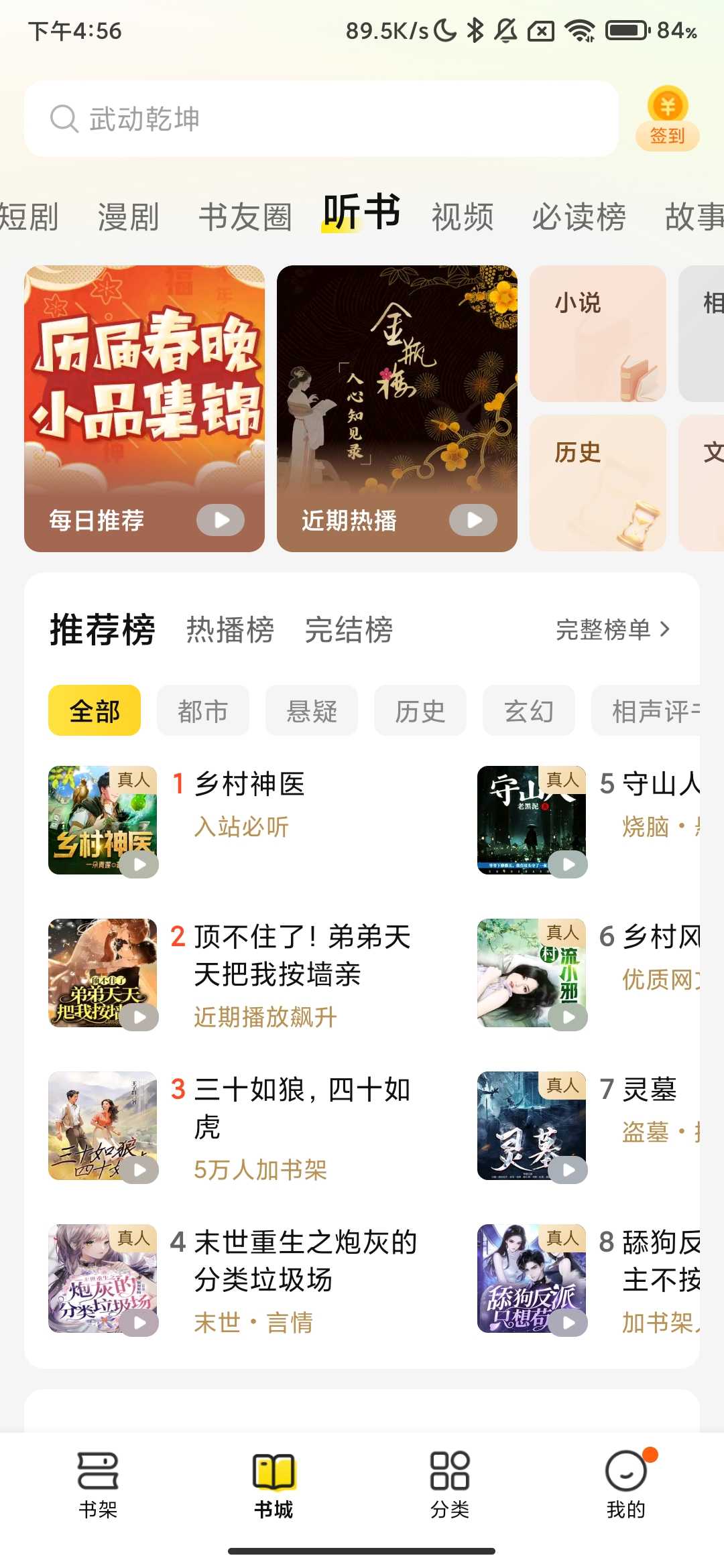The height and width of the screenshot is (1568, 724).
Task: Select the 玄幻 filter chip
Action: [x=529, y=711]
